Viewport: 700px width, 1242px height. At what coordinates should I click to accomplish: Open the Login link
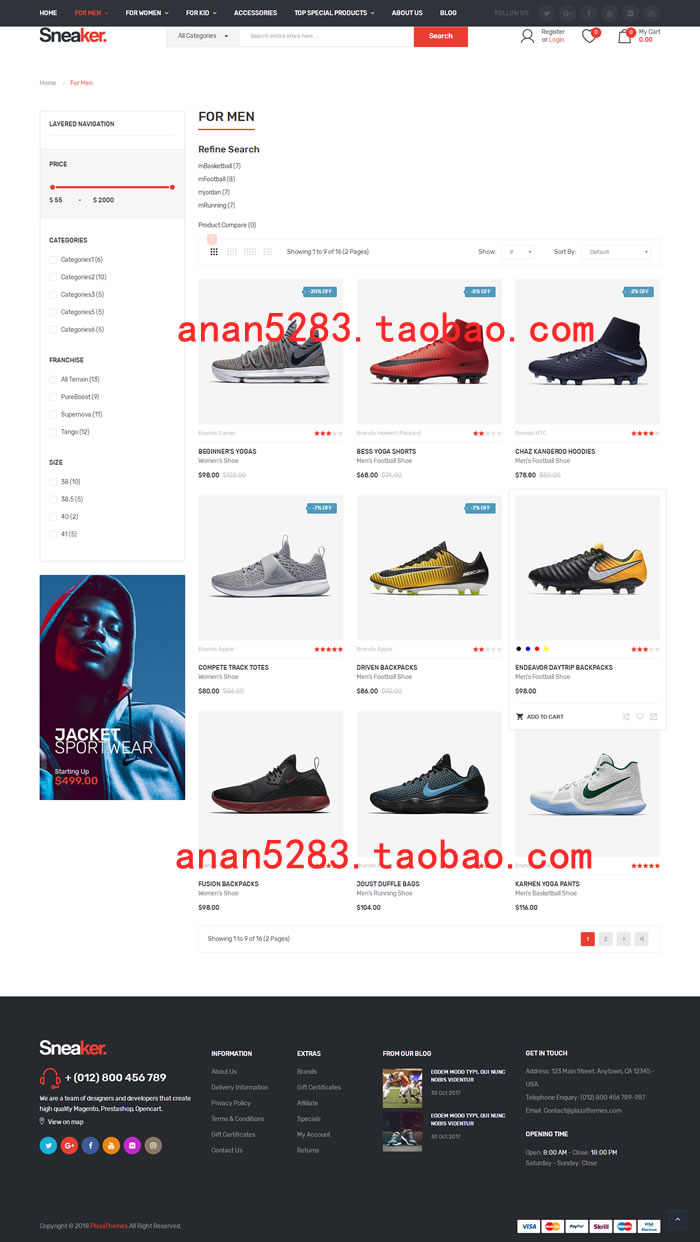click(556, 40)
